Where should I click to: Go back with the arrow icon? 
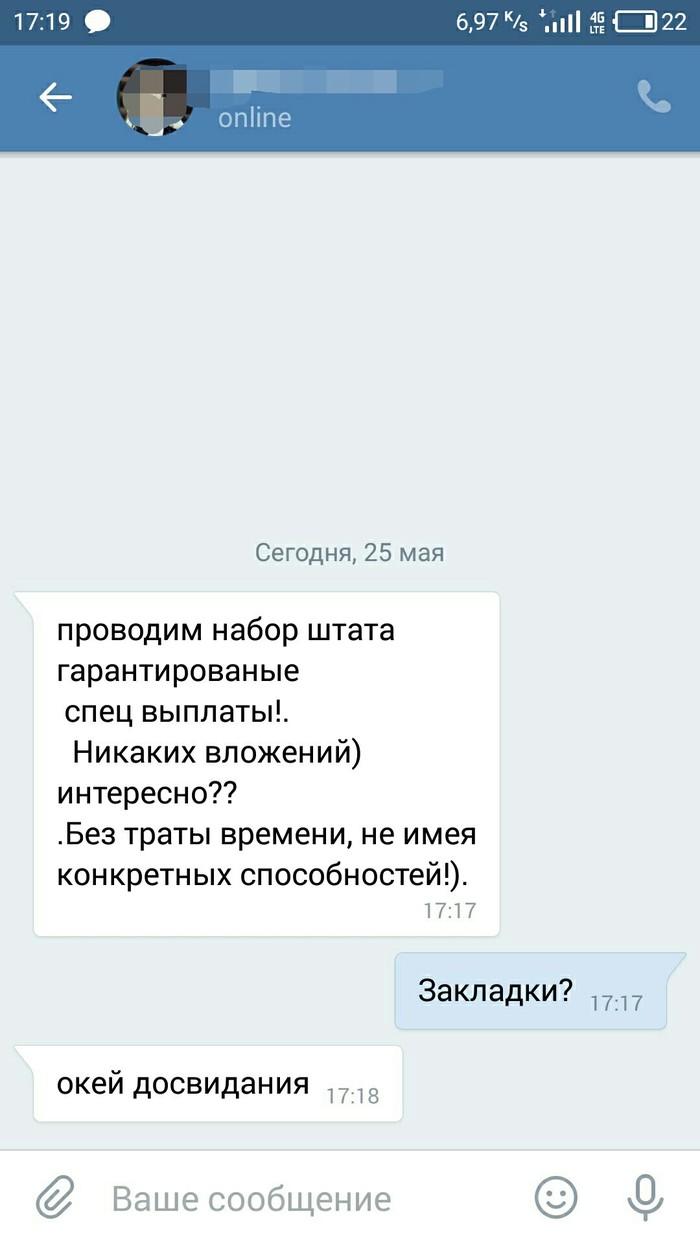point(56,97)
